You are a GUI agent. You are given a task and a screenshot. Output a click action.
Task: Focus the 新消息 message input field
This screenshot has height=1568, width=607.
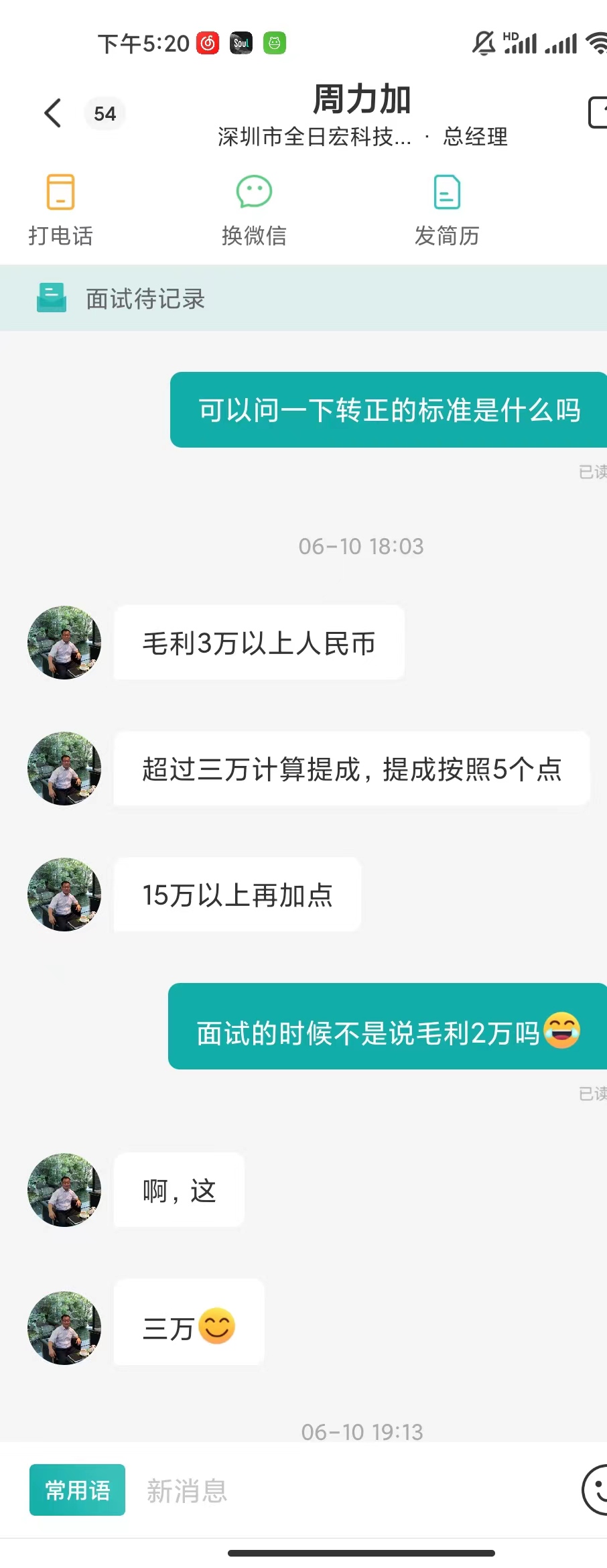click(348, 1491)
